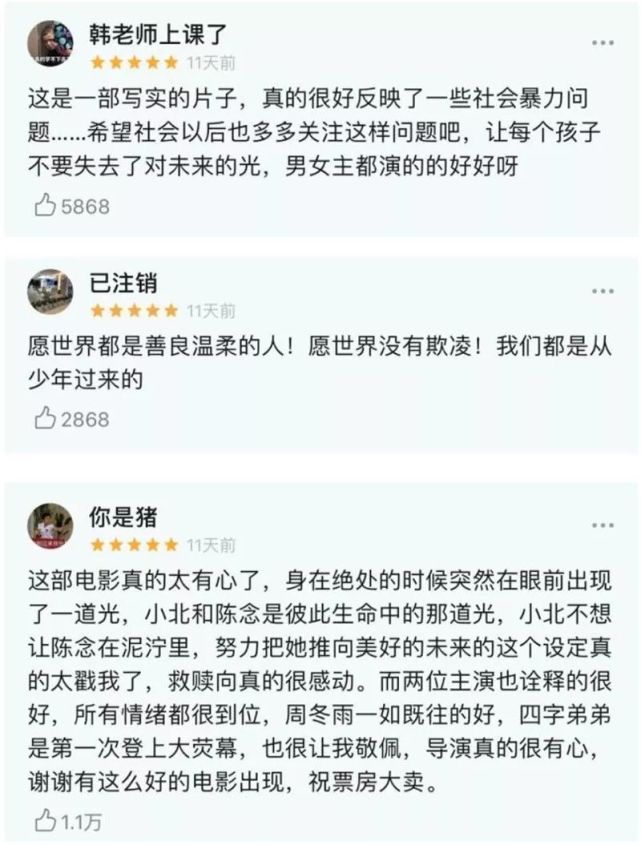Like the review by 你是猪

click(x=46, y=822)
